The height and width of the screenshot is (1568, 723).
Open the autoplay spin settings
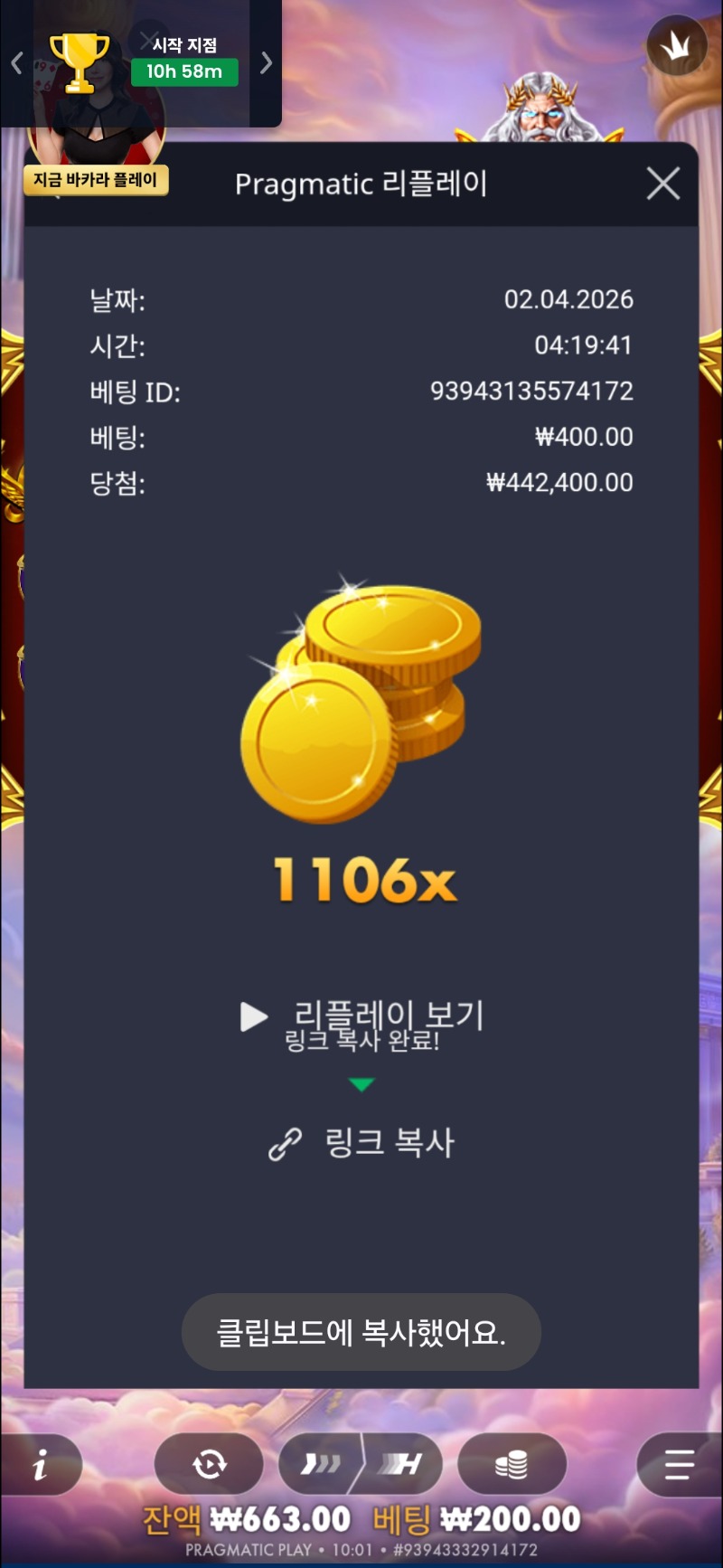pyautogui.click(x=209, y=1464)
